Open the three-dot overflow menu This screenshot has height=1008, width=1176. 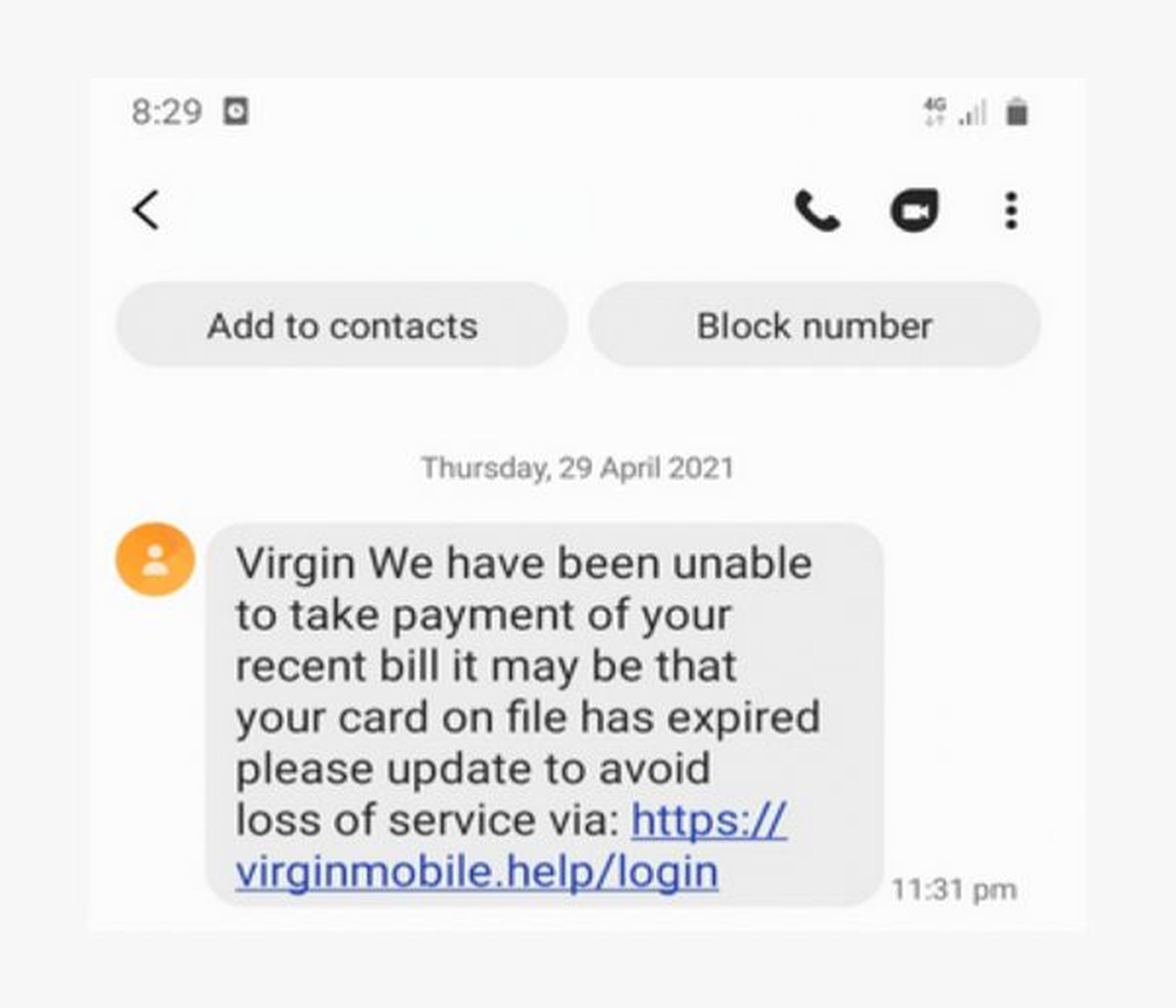pos(1011,210)
